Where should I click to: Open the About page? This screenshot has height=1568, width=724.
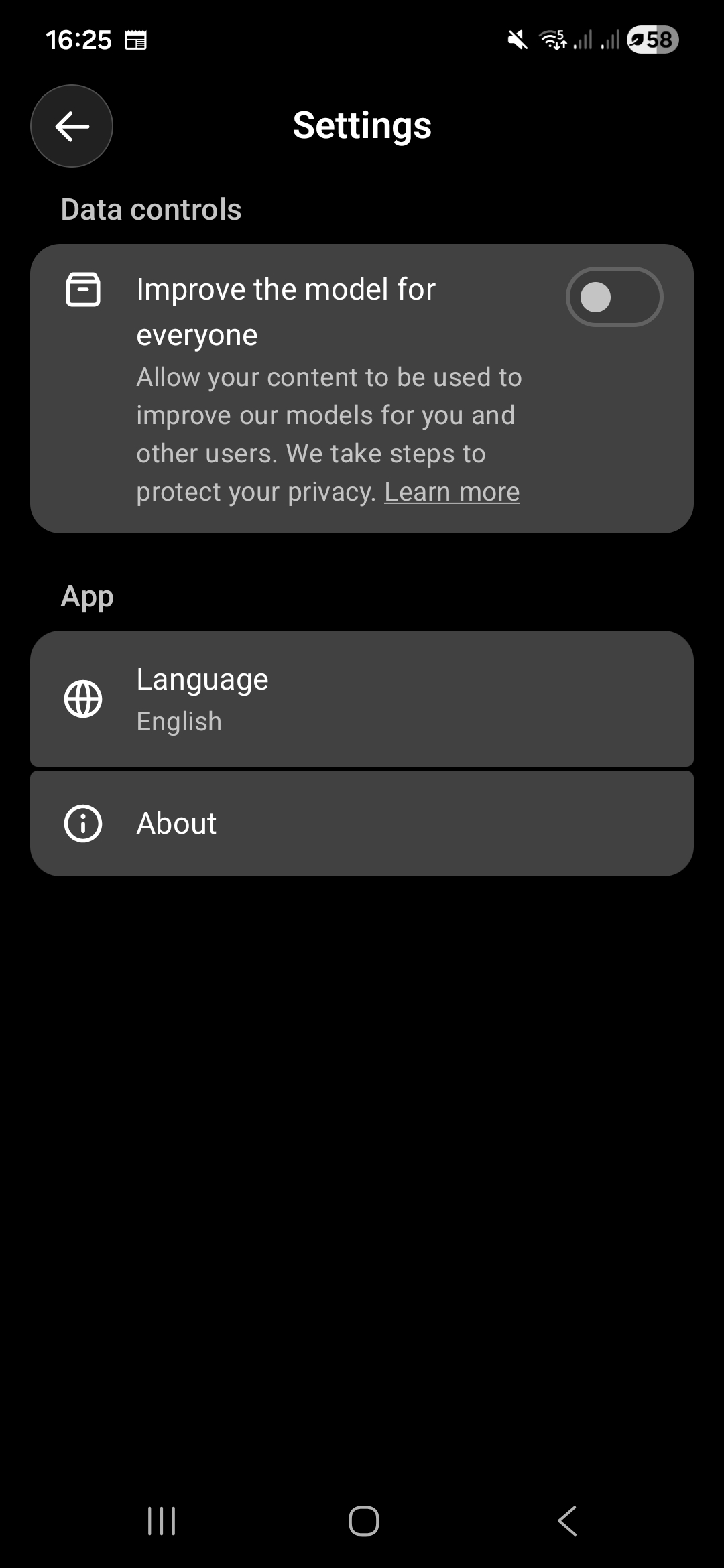pos(362,824)
